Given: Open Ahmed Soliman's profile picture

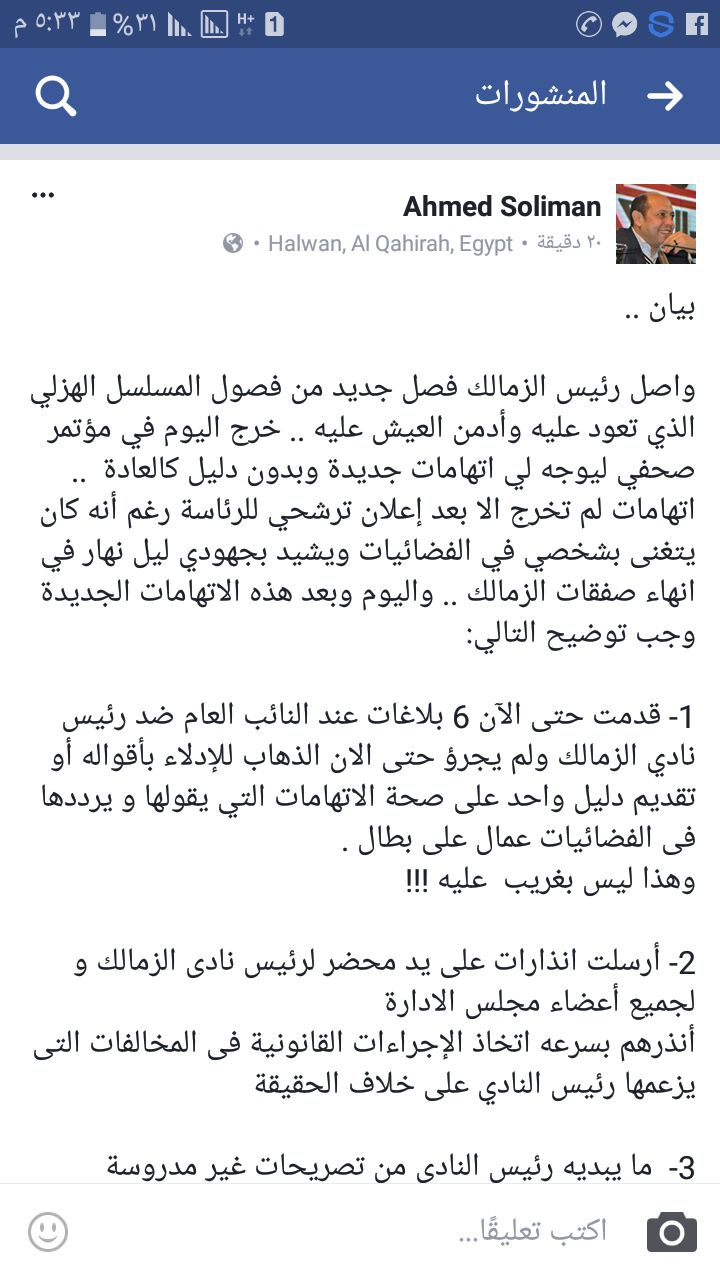Looking at the screenshot, I should pos(656,224).
